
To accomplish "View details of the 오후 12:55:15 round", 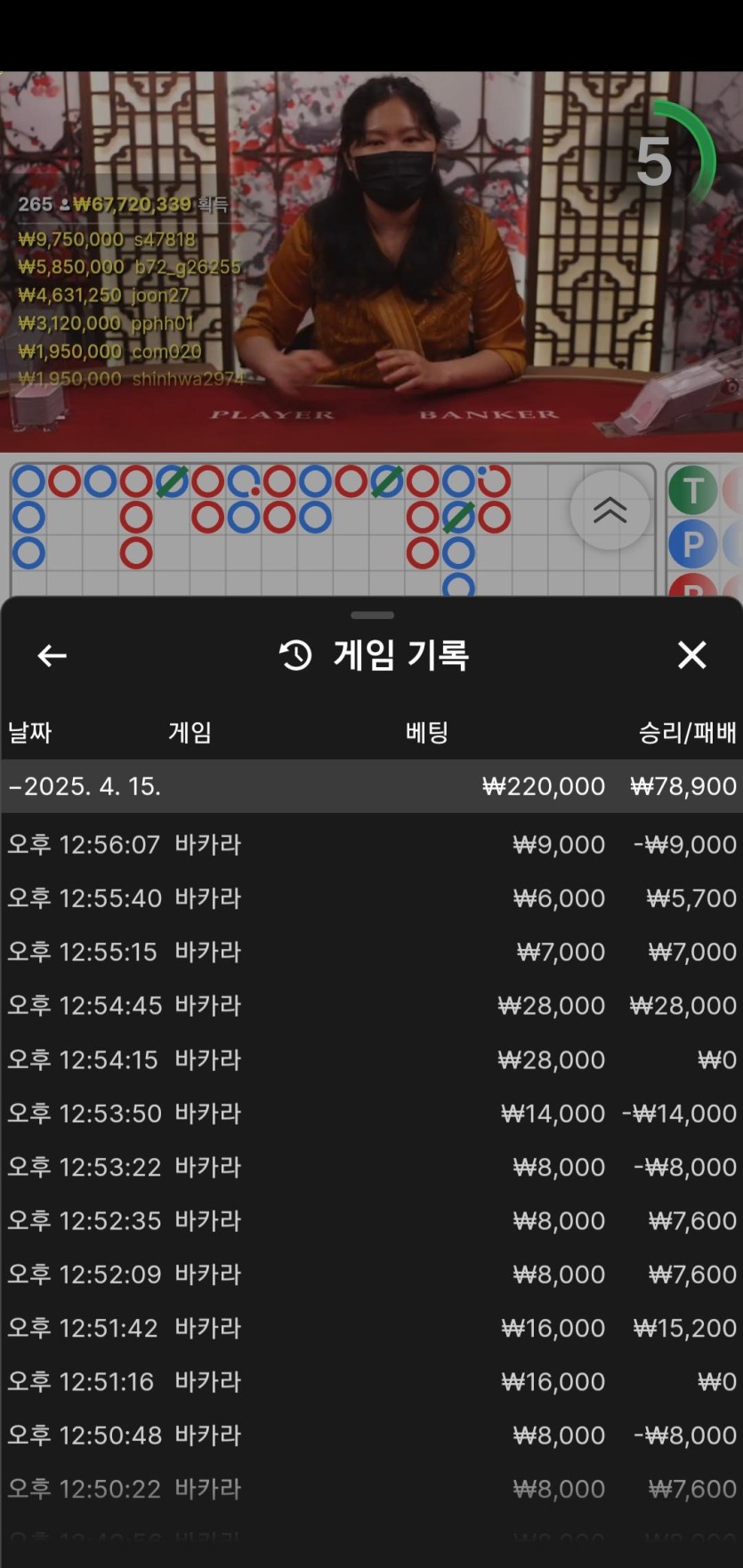I will [371, 952].
